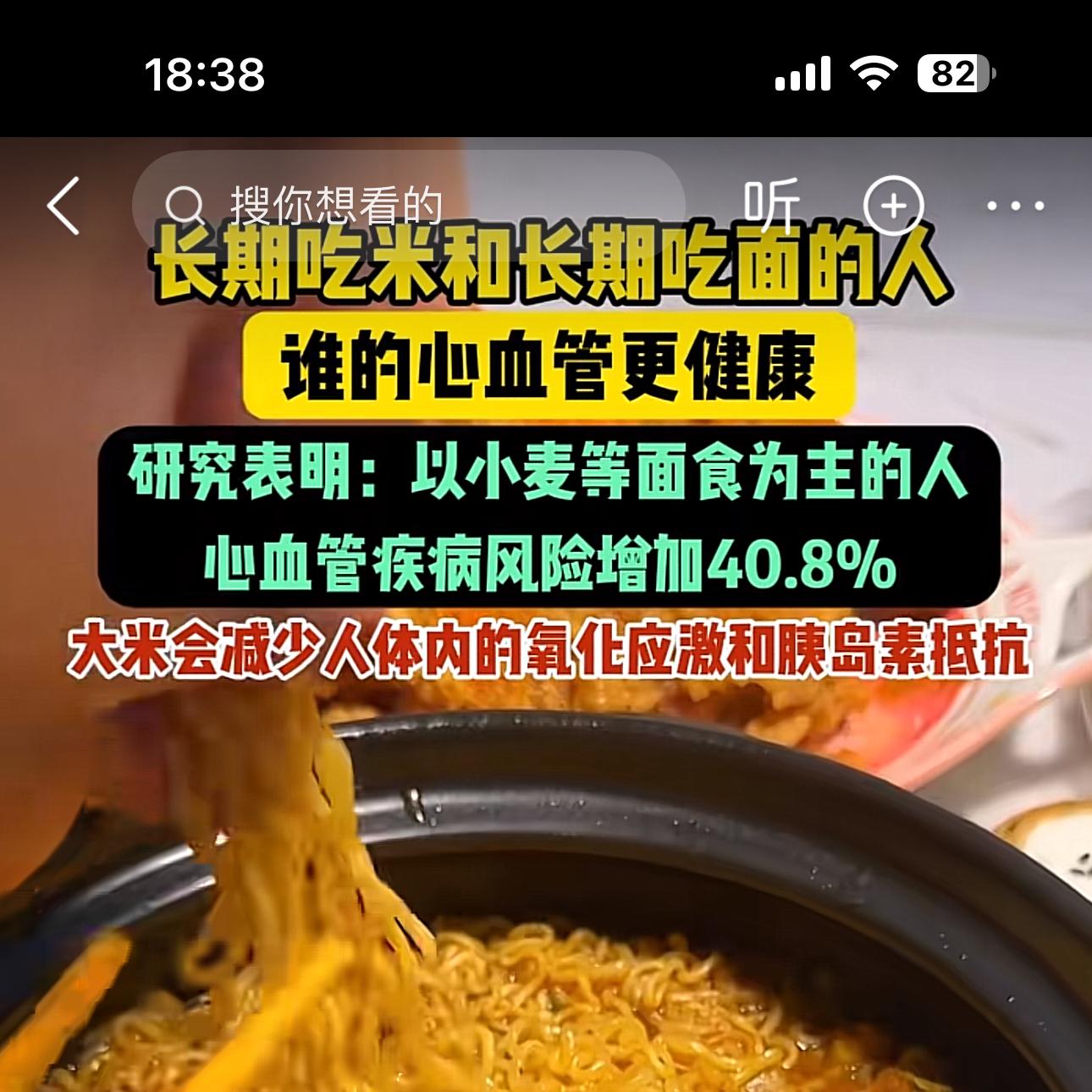Viewport: 1092px width, 1092px height.
Task: Tap the 听 listen button
Action: click(771, 204)
